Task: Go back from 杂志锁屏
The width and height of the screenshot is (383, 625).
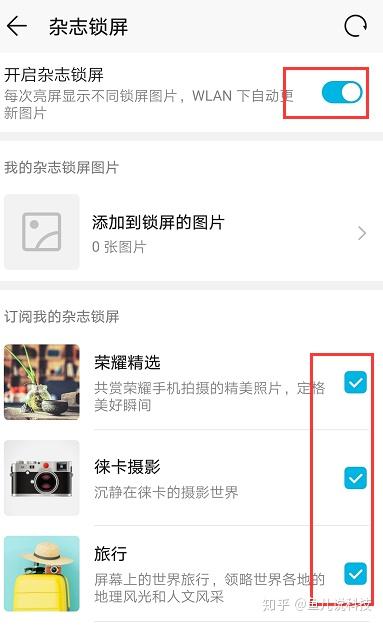Action: coord(17,26)
